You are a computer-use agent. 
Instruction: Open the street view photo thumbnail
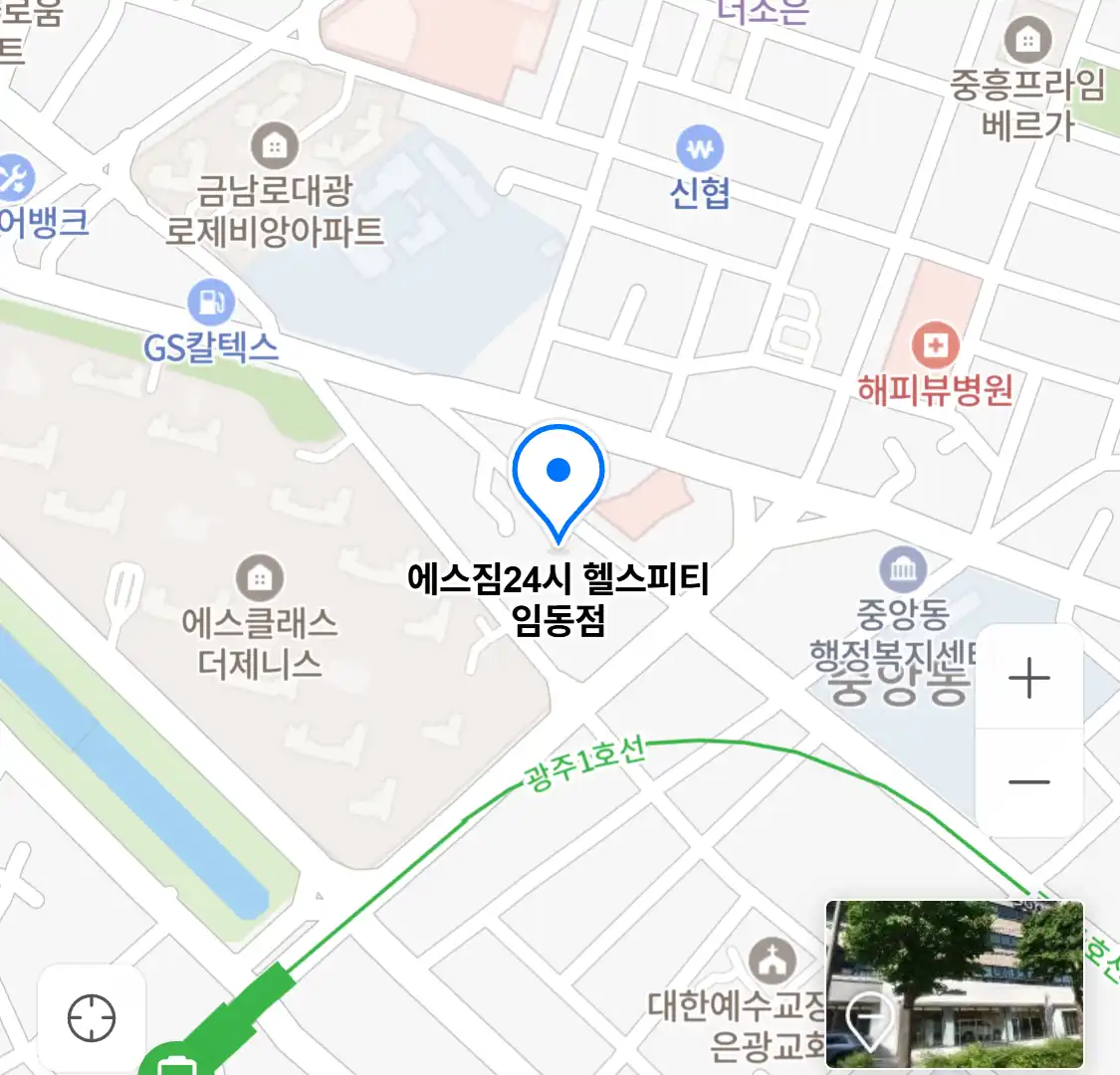[x=954, y=984]
